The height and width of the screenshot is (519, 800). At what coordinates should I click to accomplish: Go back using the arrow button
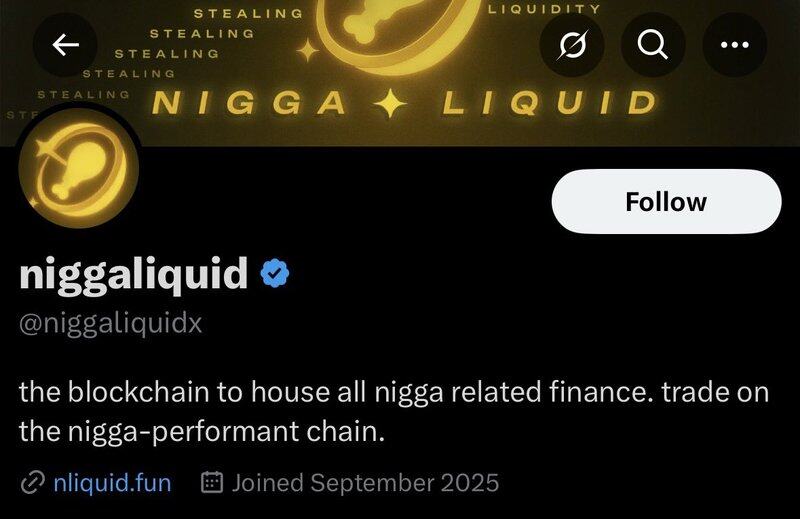[x=65, y=45]
